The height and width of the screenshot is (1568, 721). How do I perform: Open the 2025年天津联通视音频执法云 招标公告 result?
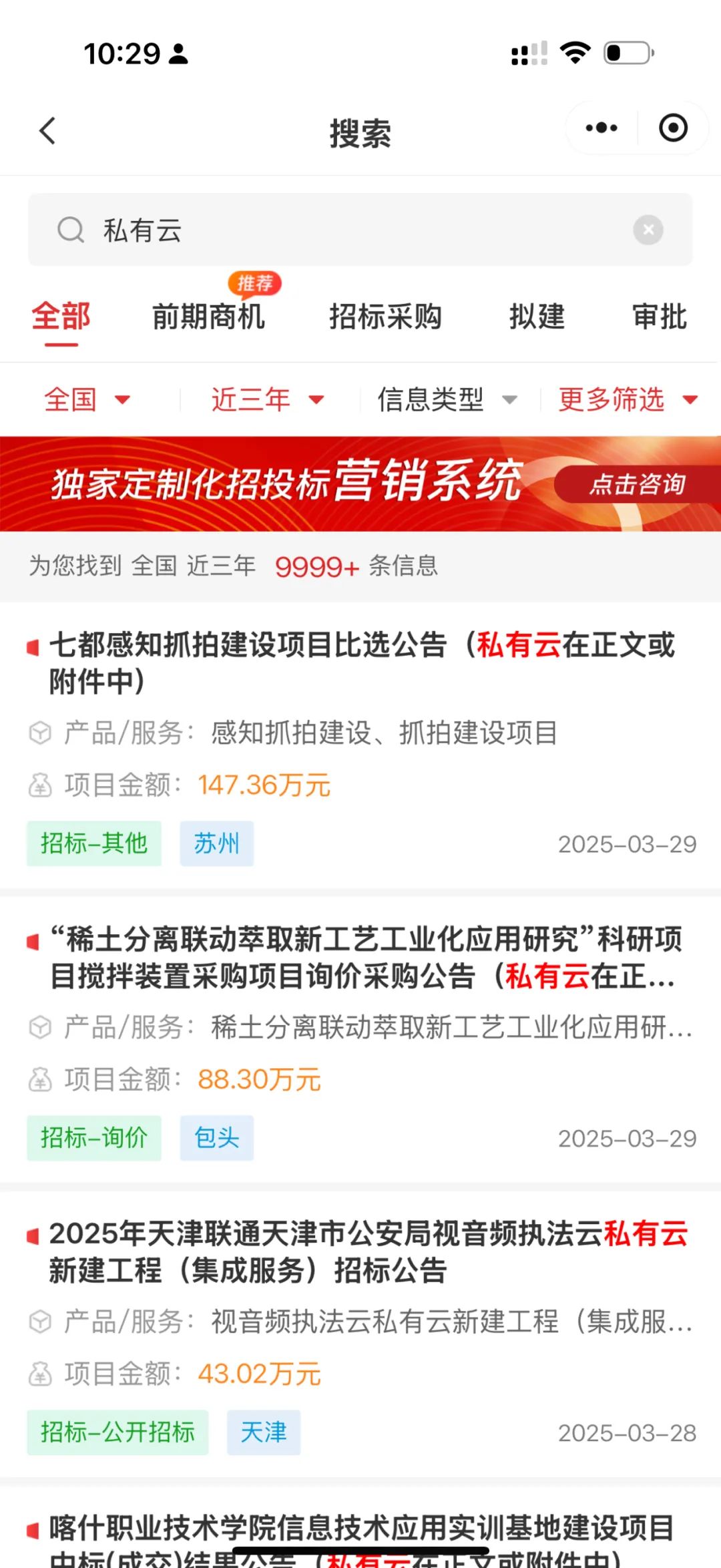coord(360,1251)
